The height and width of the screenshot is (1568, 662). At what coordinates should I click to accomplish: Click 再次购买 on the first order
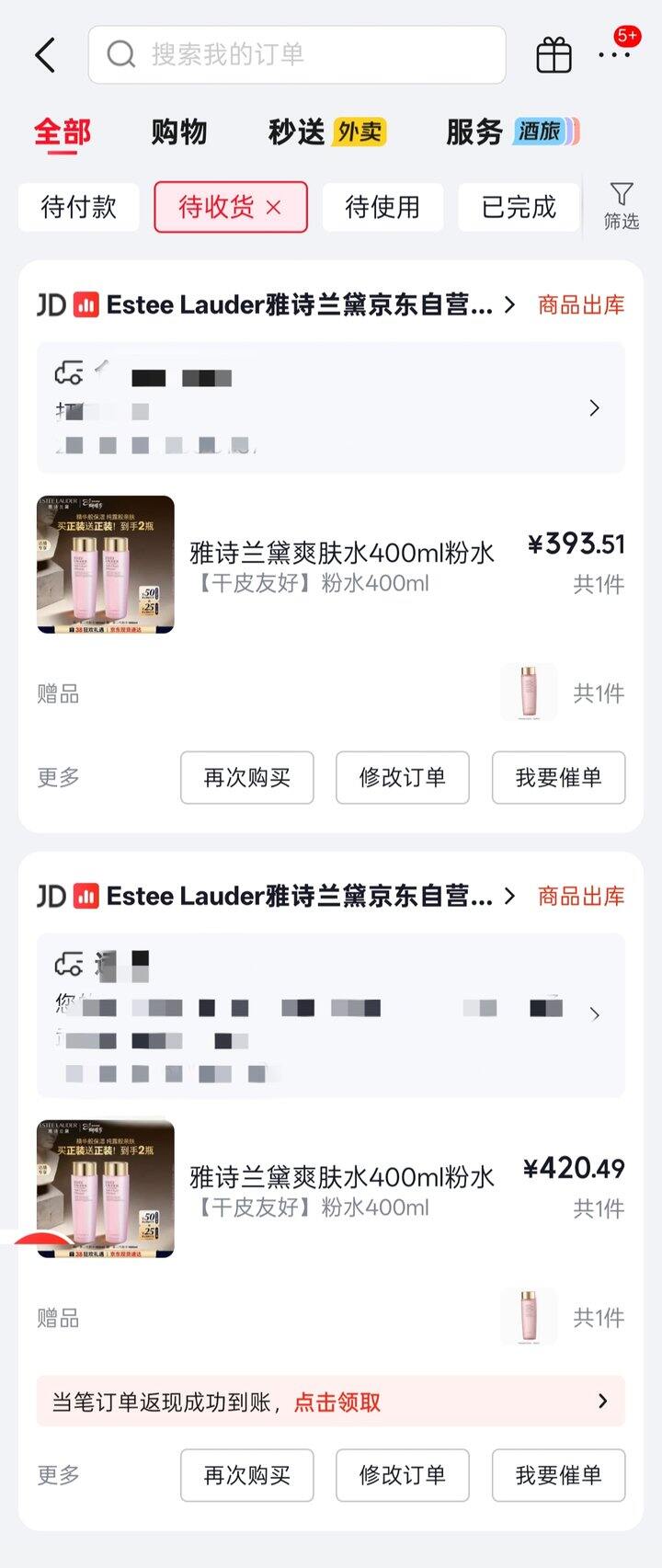246,777
